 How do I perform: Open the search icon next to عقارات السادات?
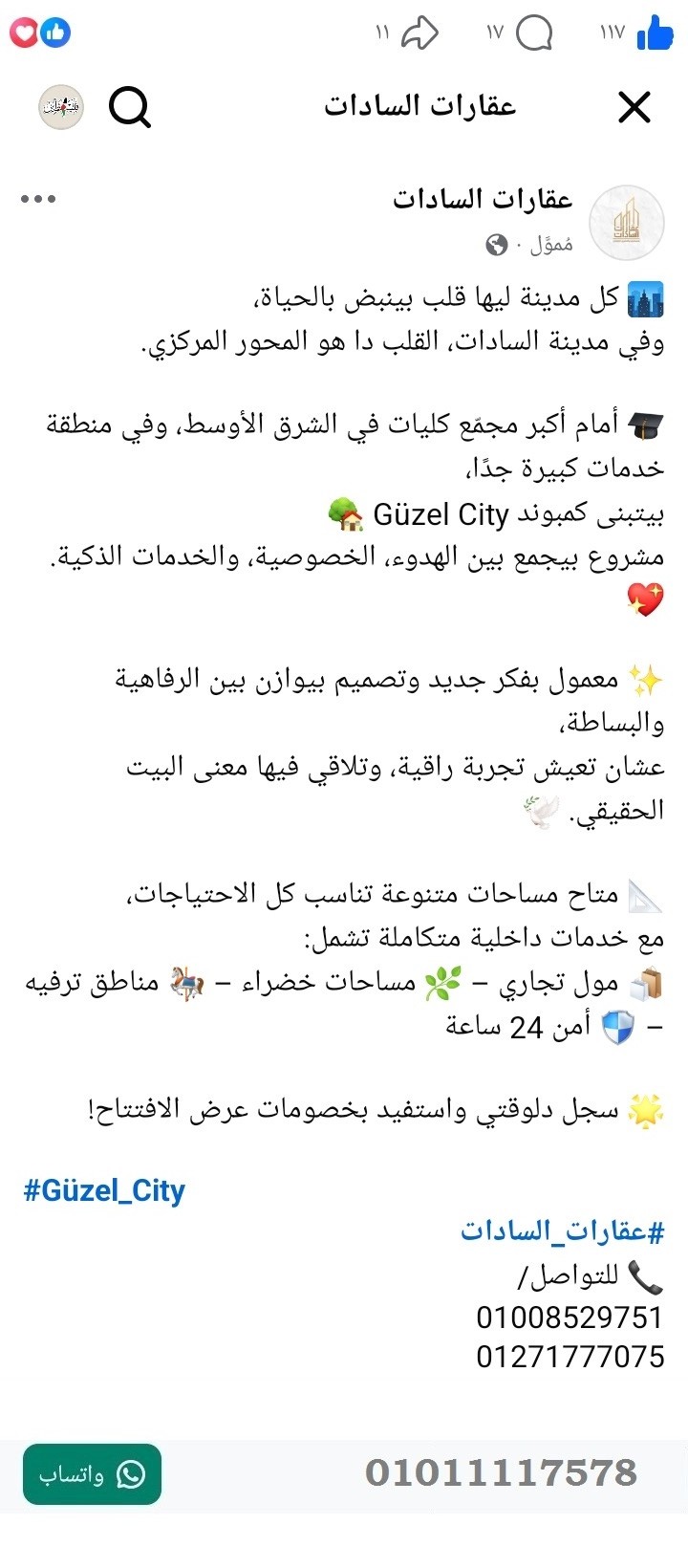131,107
